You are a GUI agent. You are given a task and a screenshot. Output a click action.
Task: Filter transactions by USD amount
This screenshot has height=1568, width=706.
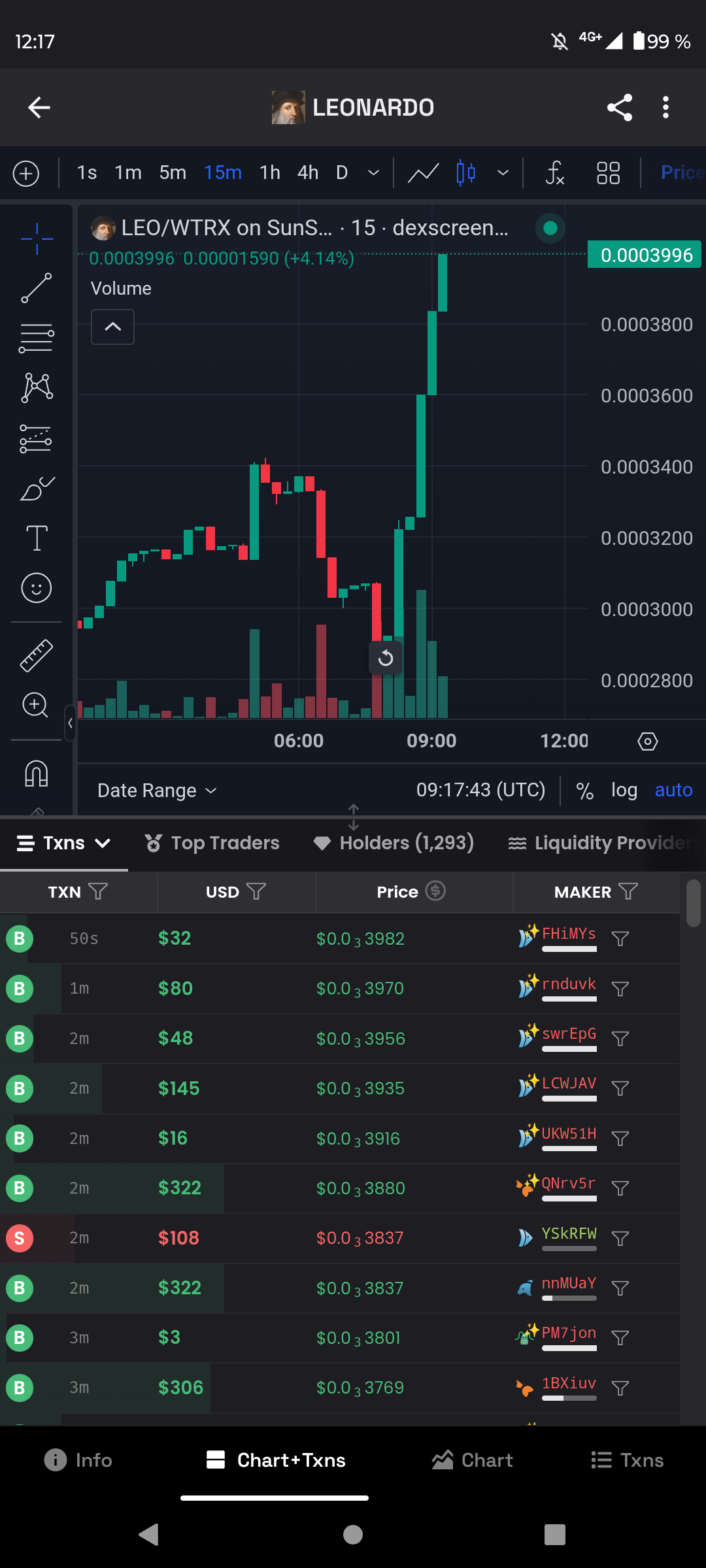coord(256,892)
